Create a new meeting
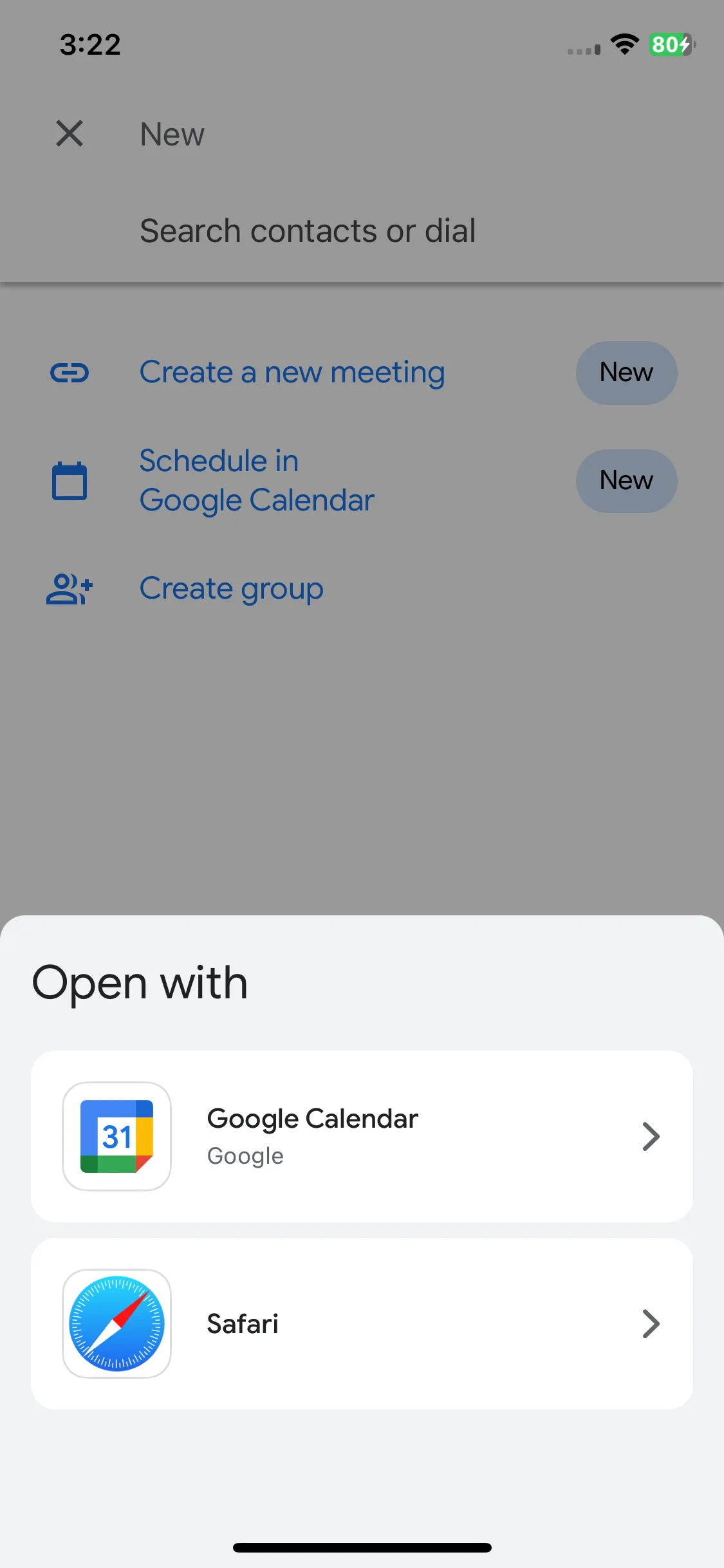This screenshot has height=1568, width=724. point(292,373)
